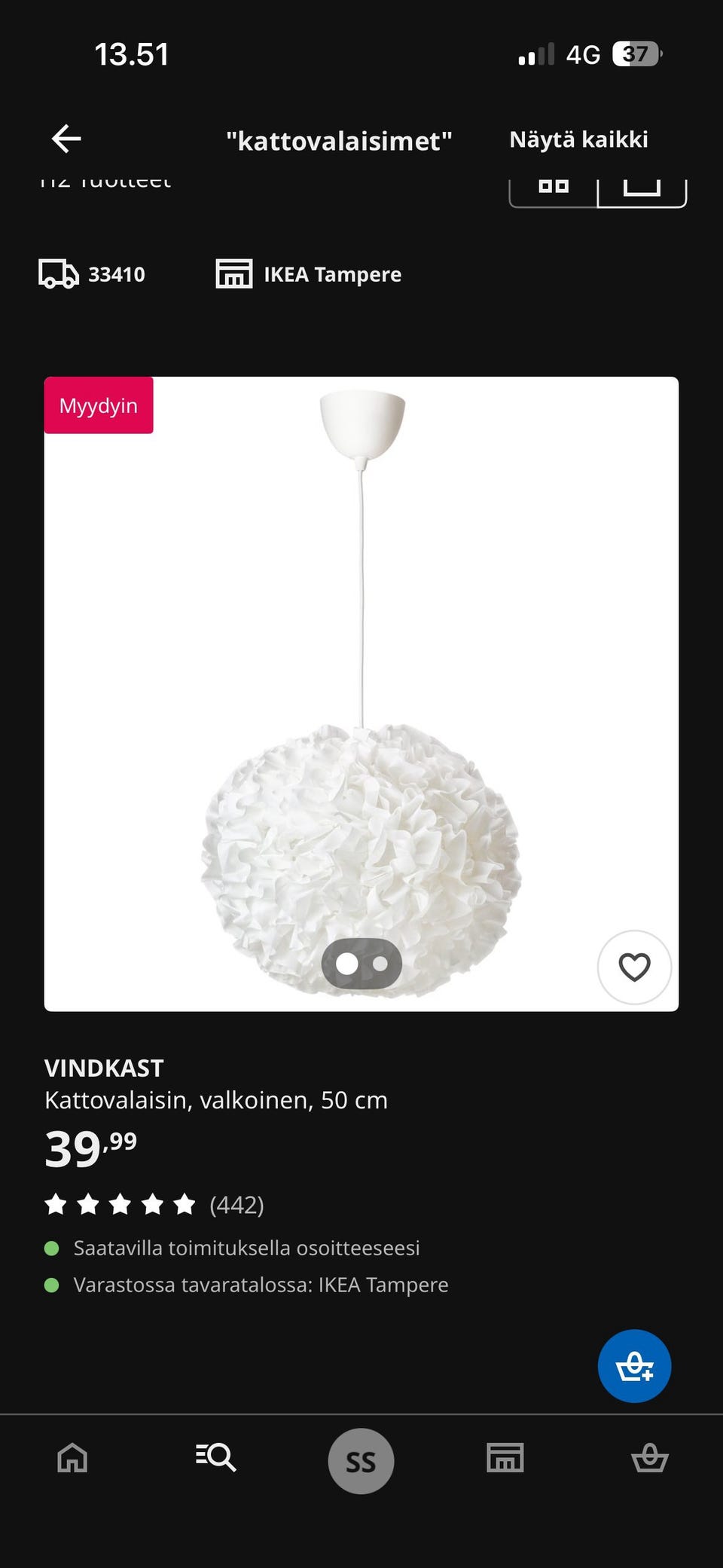723x1568 pixels.
Task: Tap the five-star rating stars
Action: point(120,1204)
